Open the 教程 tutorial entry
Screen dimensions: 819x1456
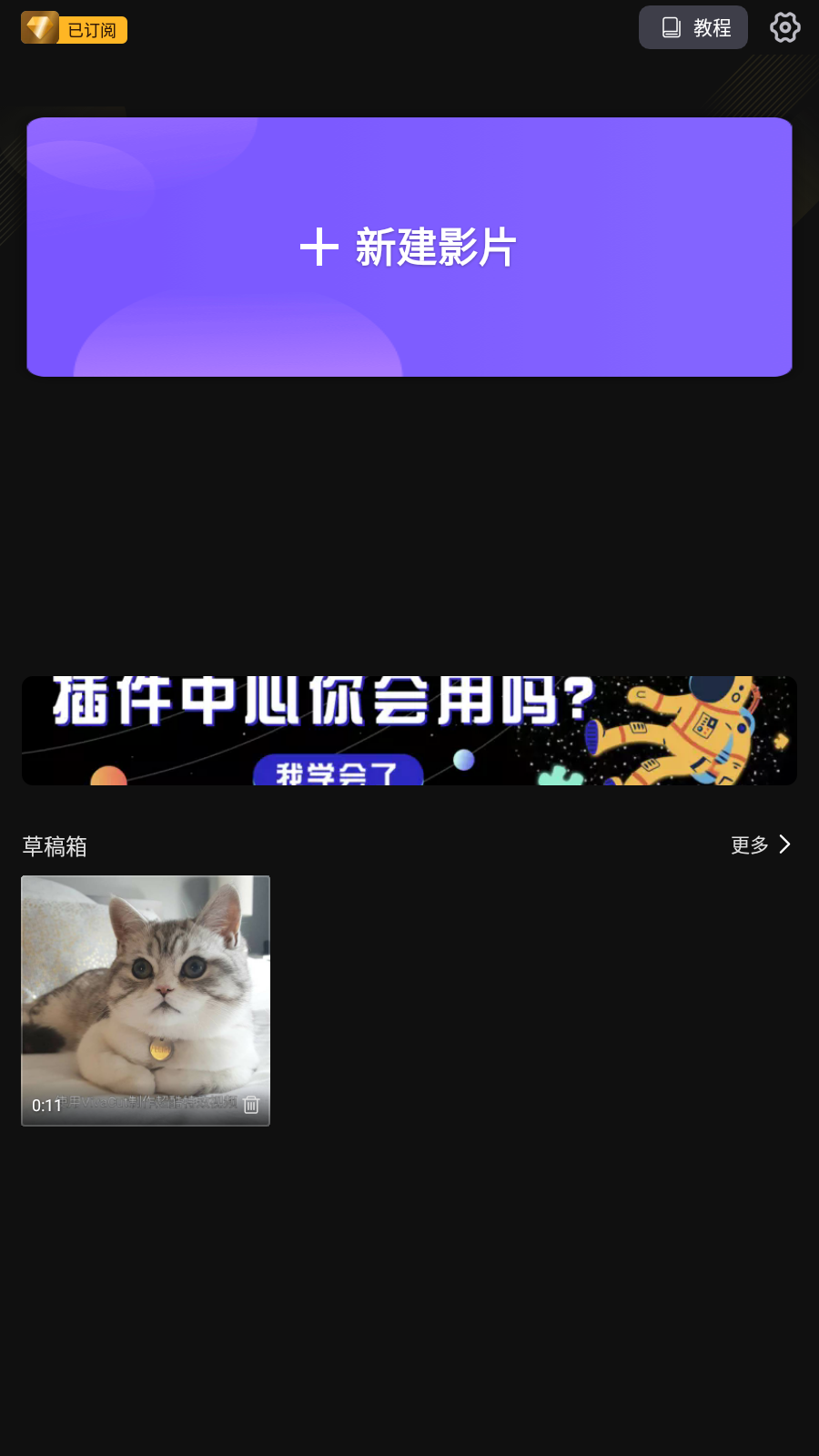coord(693,27)
